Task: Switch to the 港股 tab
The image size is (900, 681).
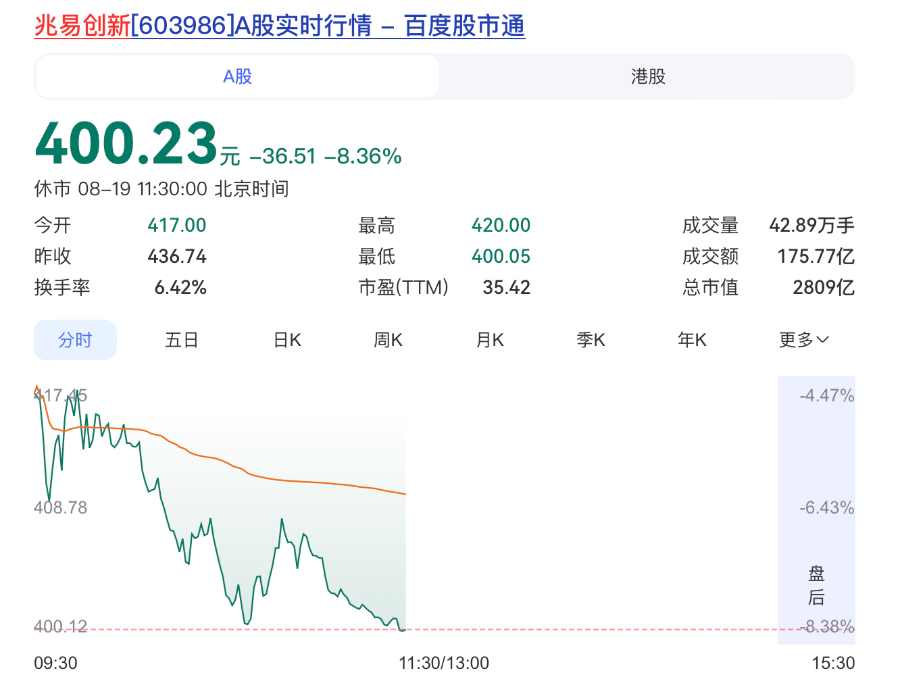Action: coord(647,76)
